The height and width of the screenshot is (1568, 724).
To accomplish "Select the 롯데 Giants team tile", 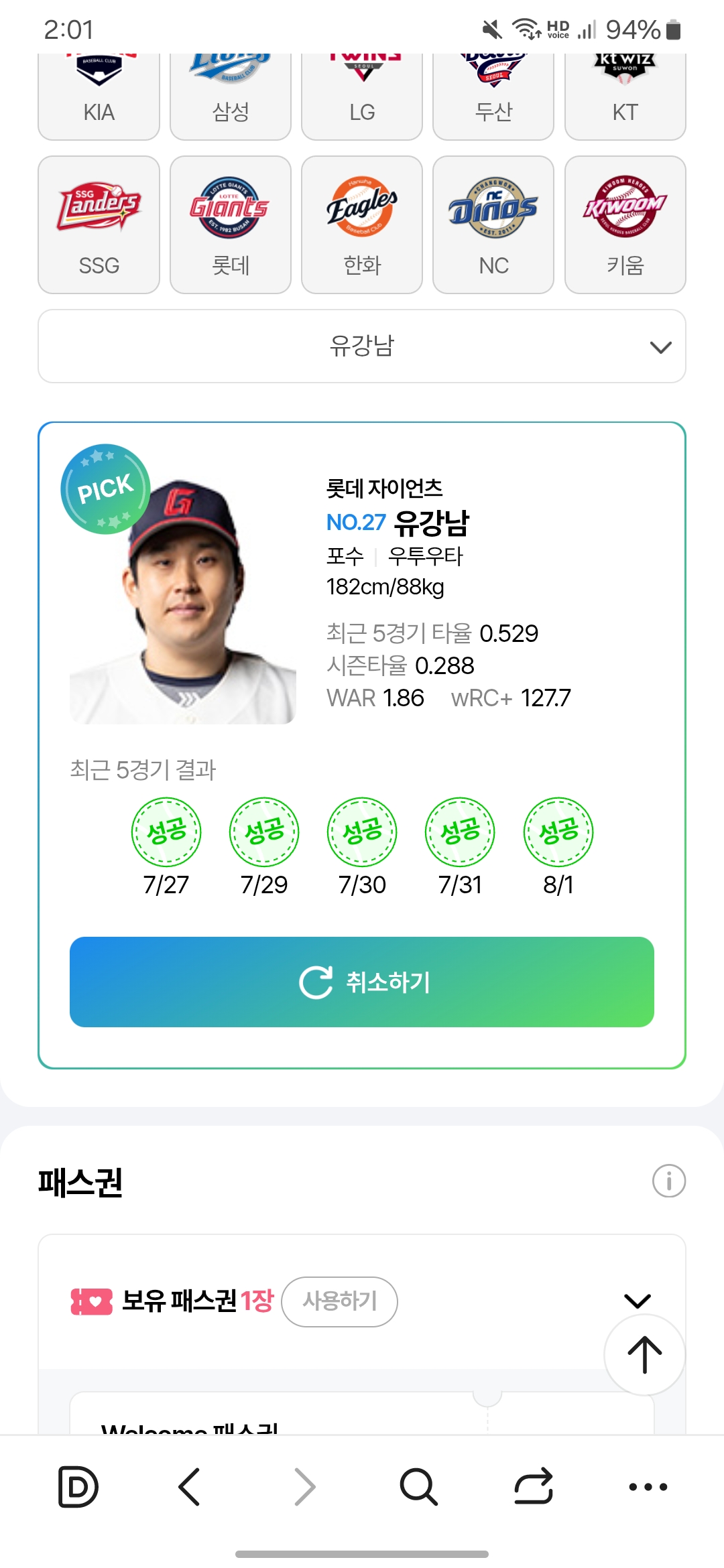I will pyautogui.click(x=230, y=225).
